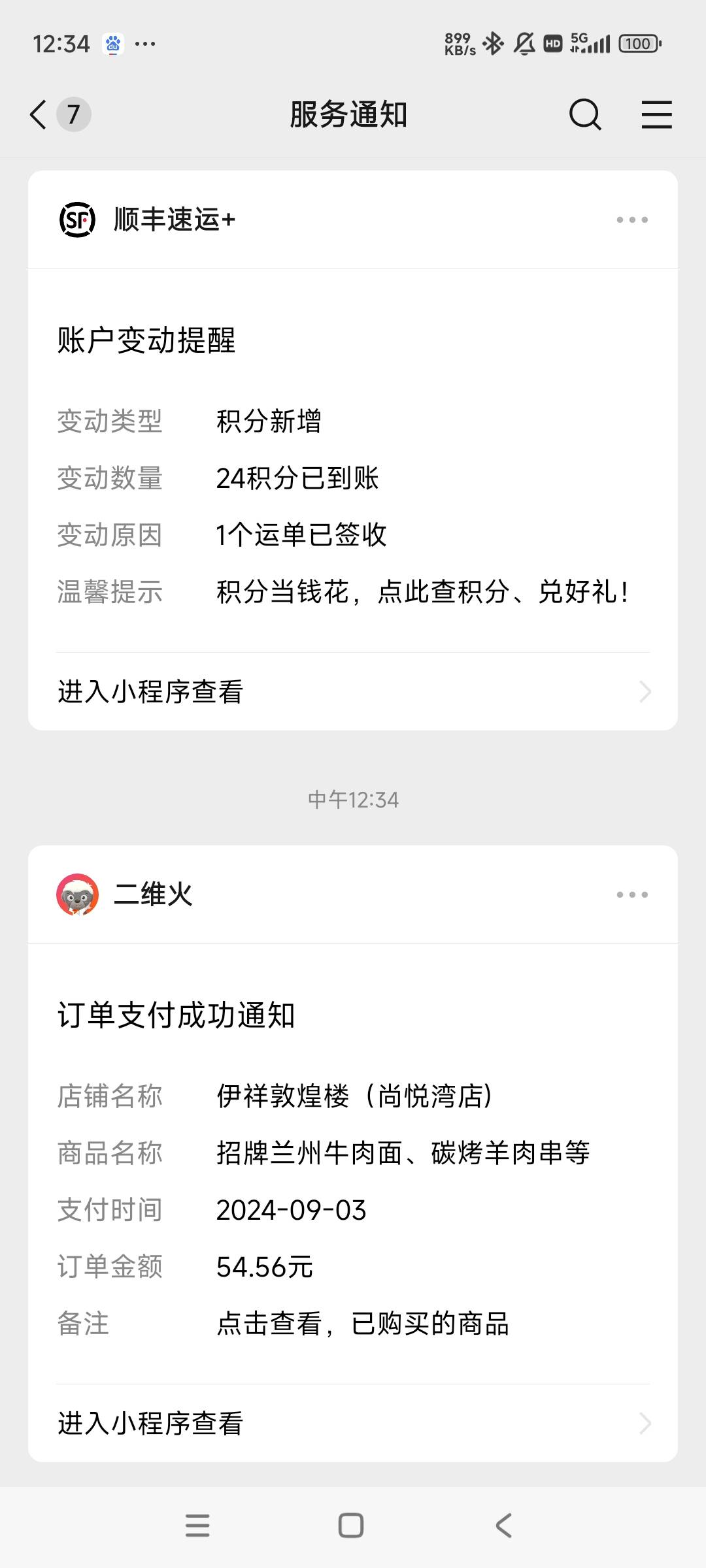Open the system recent apps button
This screenshot has width=706, height=1568.
click(197, 1526)
